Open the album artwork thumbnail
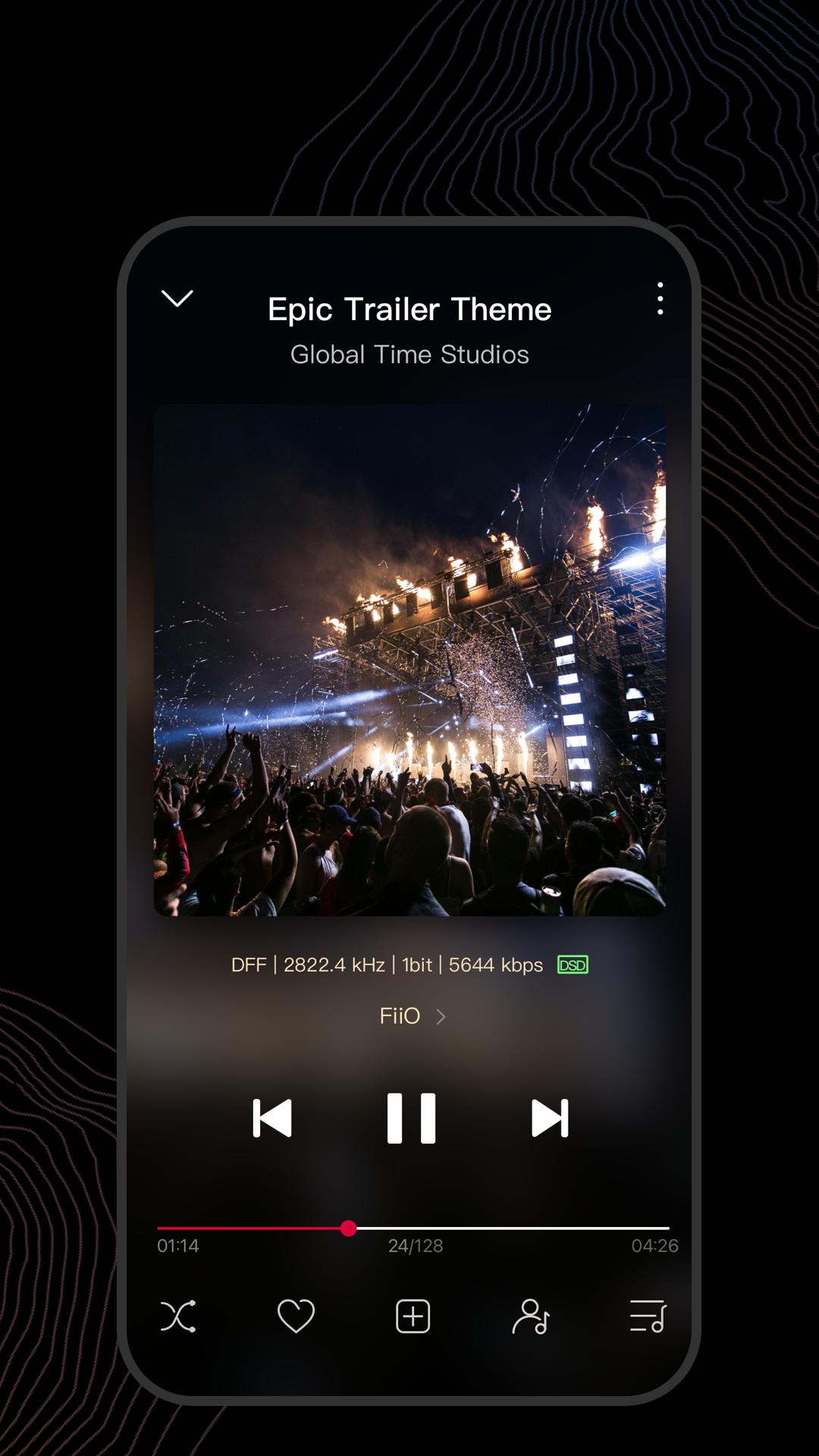The height and width of the screenshot is (1456, 819). coord(409,660)
